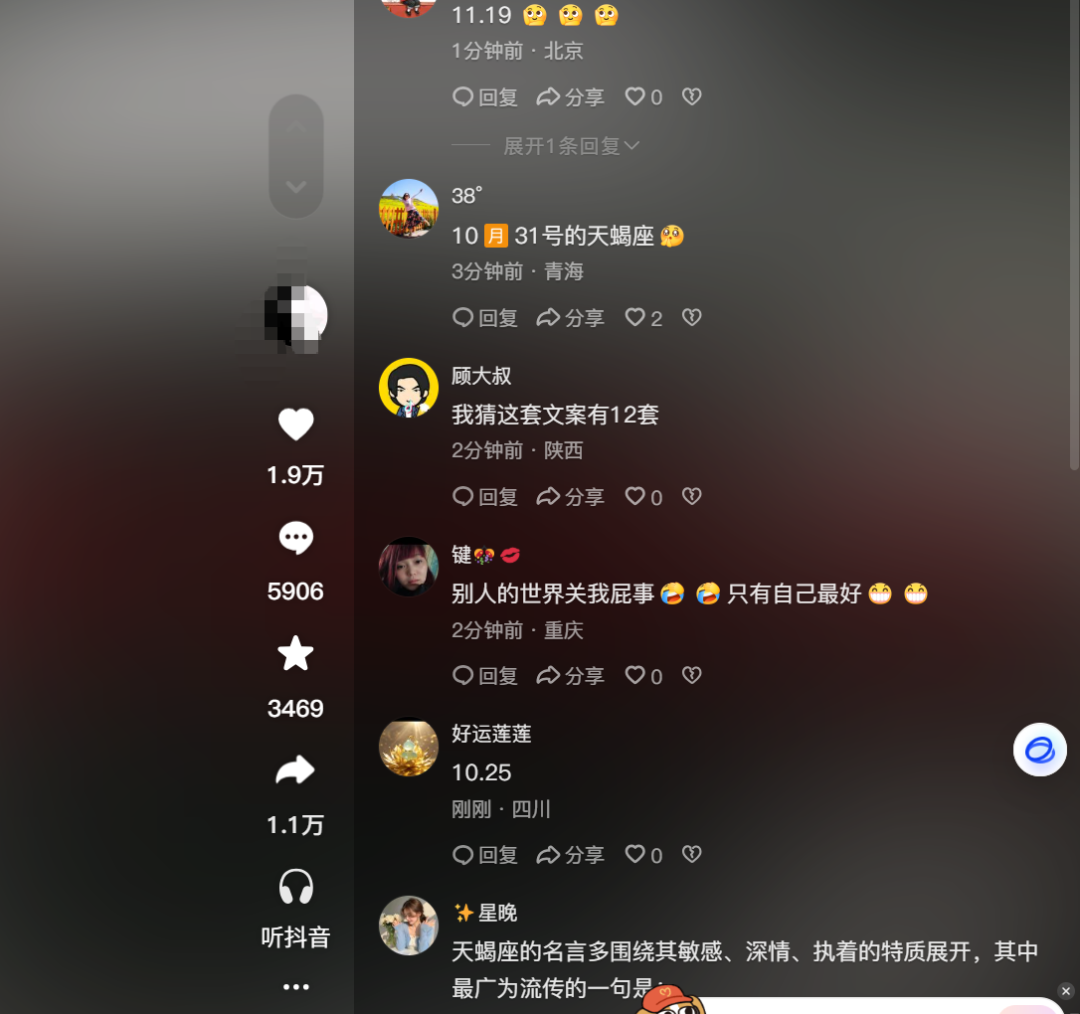Like 好运莲莲's 10.25 comment
Image resolution: width=1080 pixels, height=1014 pixels.
[643, 855]
